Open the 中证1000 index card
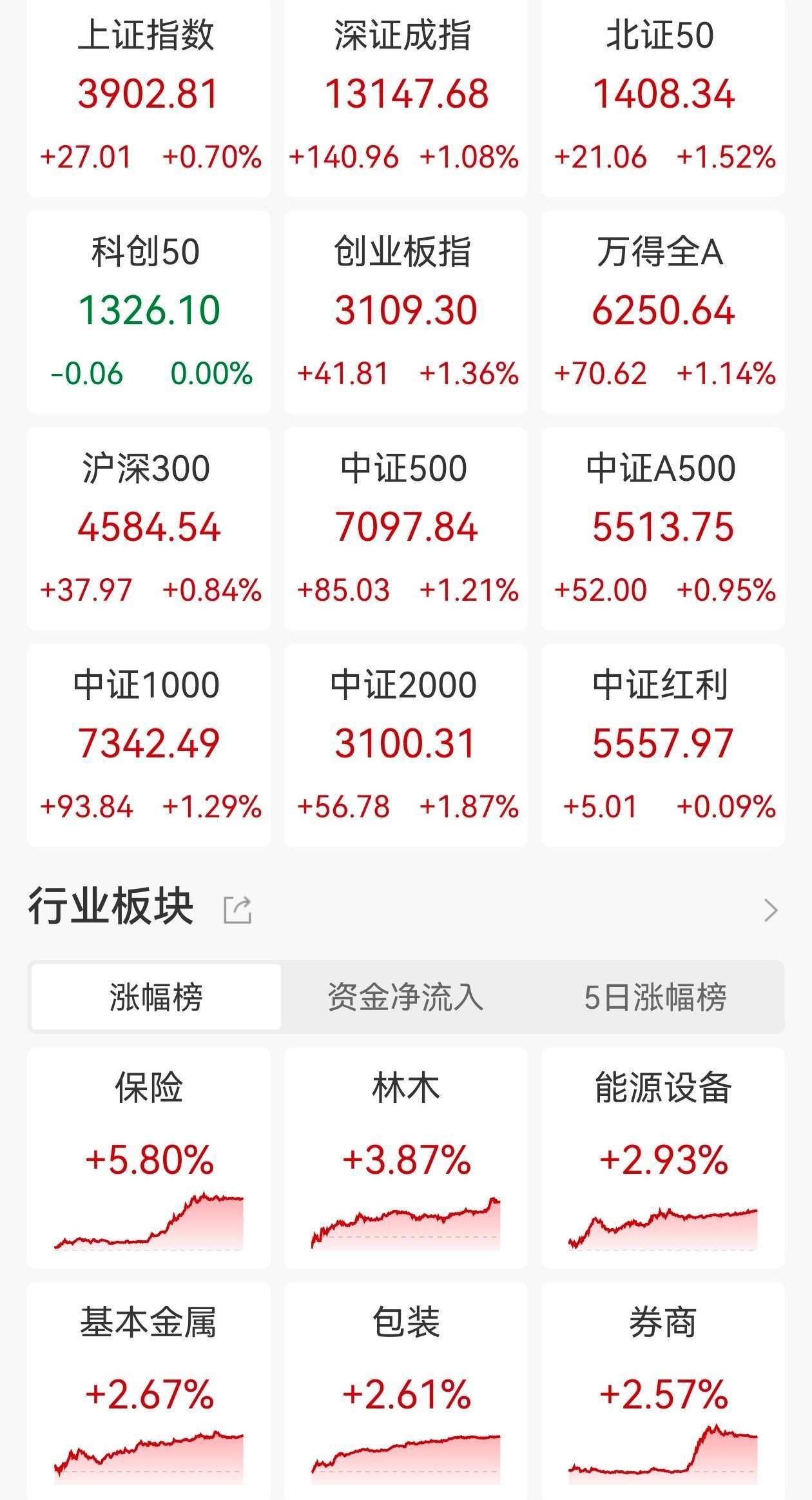This screenshot has width=812, height=1500. (x=148, y=745)
